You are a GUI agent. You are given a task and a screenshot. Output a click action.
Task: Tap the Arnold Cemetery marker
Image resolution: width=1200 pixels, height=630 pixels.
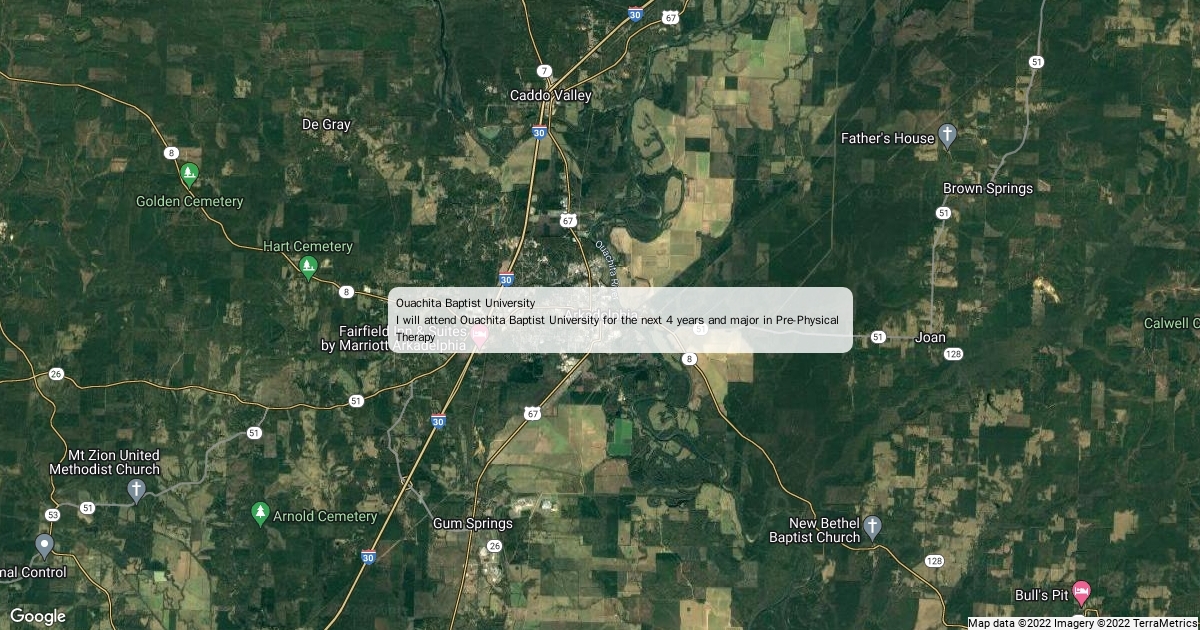tap(260, 514)
